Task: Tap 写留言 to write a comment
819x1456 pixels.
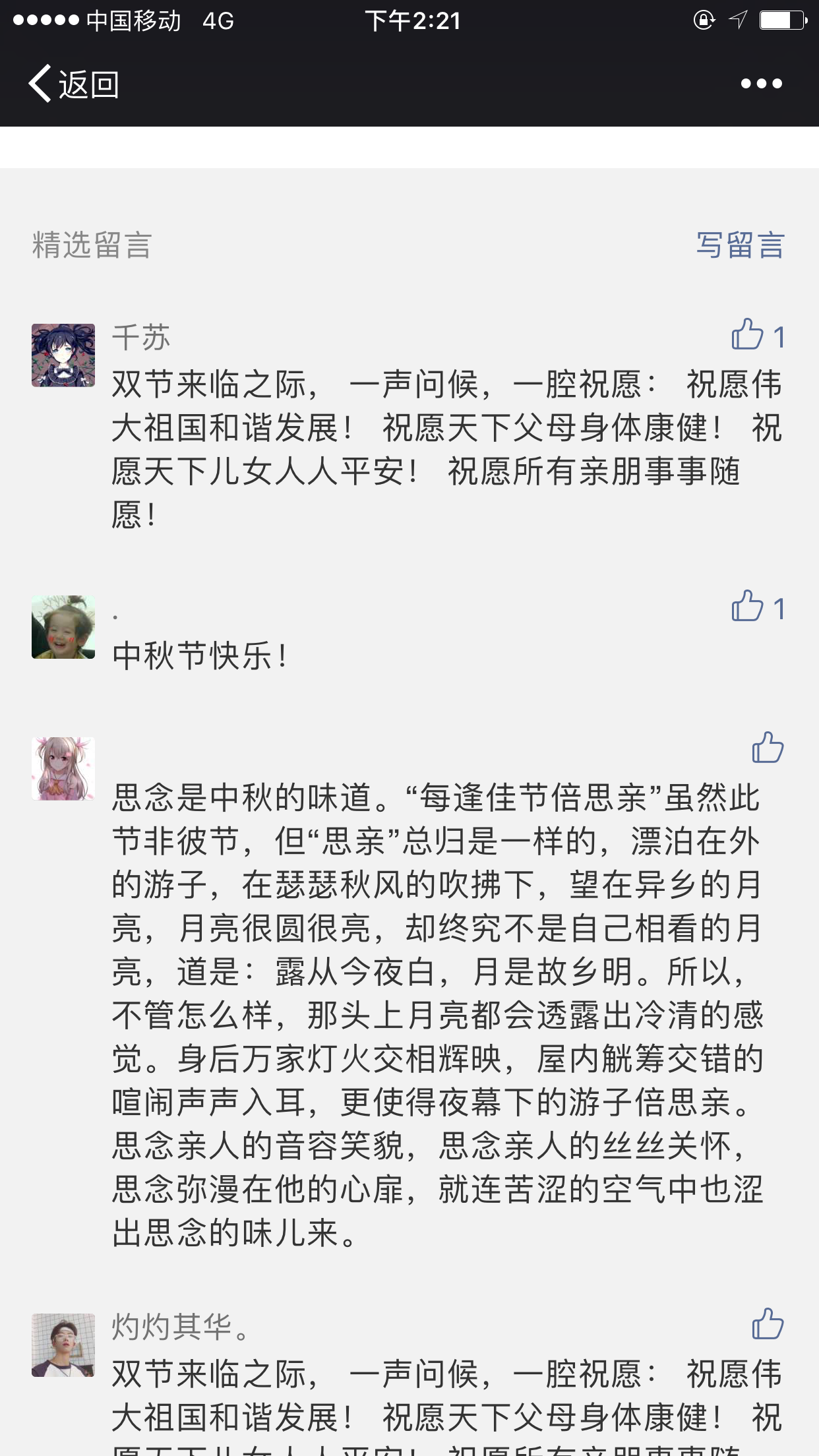Action: (x=740, y=245)
